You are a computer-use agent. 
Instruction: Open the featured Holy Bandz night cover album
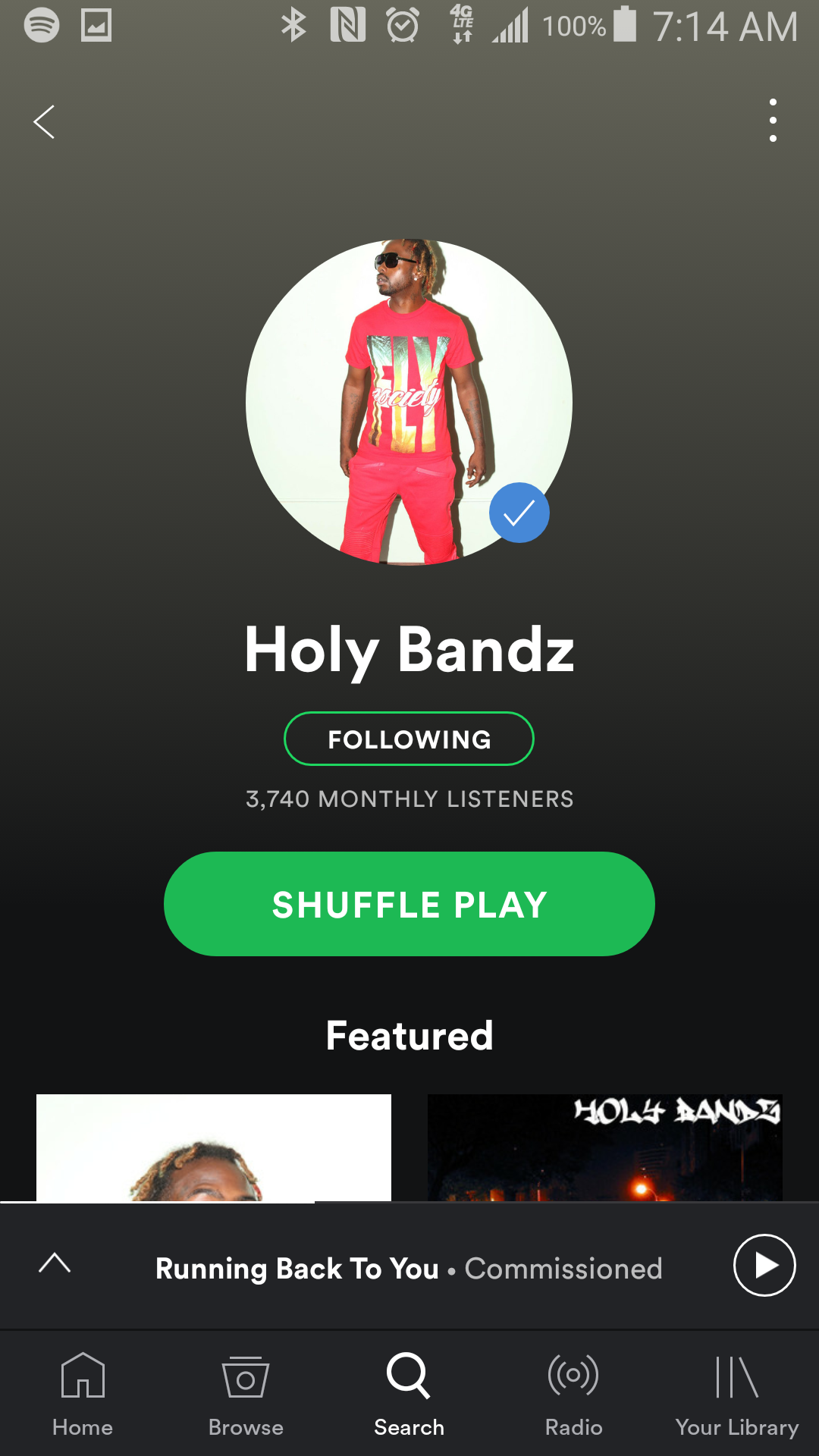[604, 1147]
